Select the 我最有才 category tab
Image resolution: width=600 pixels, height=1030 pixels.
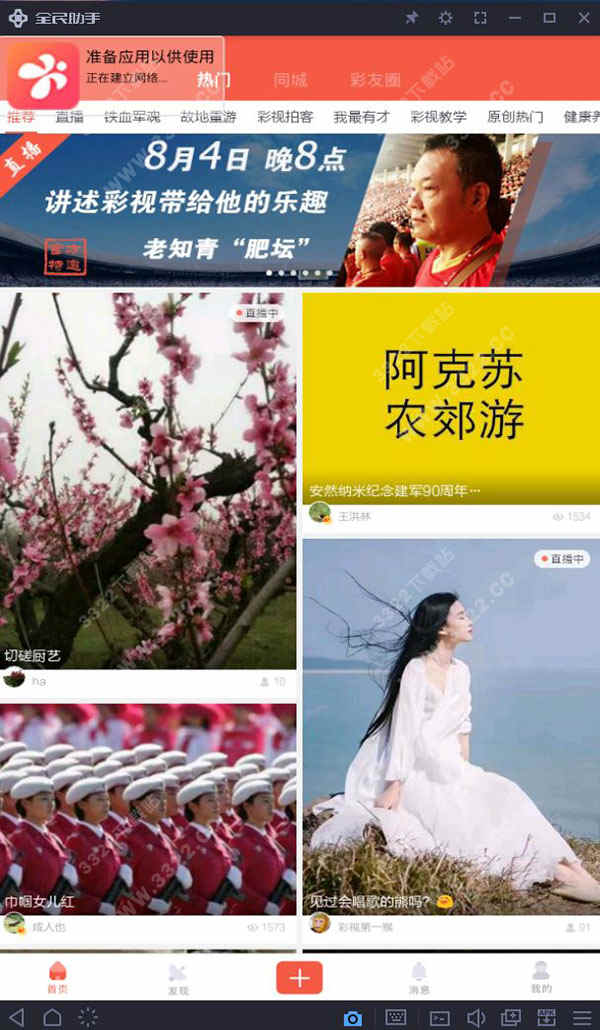click(x=361, y=117)
